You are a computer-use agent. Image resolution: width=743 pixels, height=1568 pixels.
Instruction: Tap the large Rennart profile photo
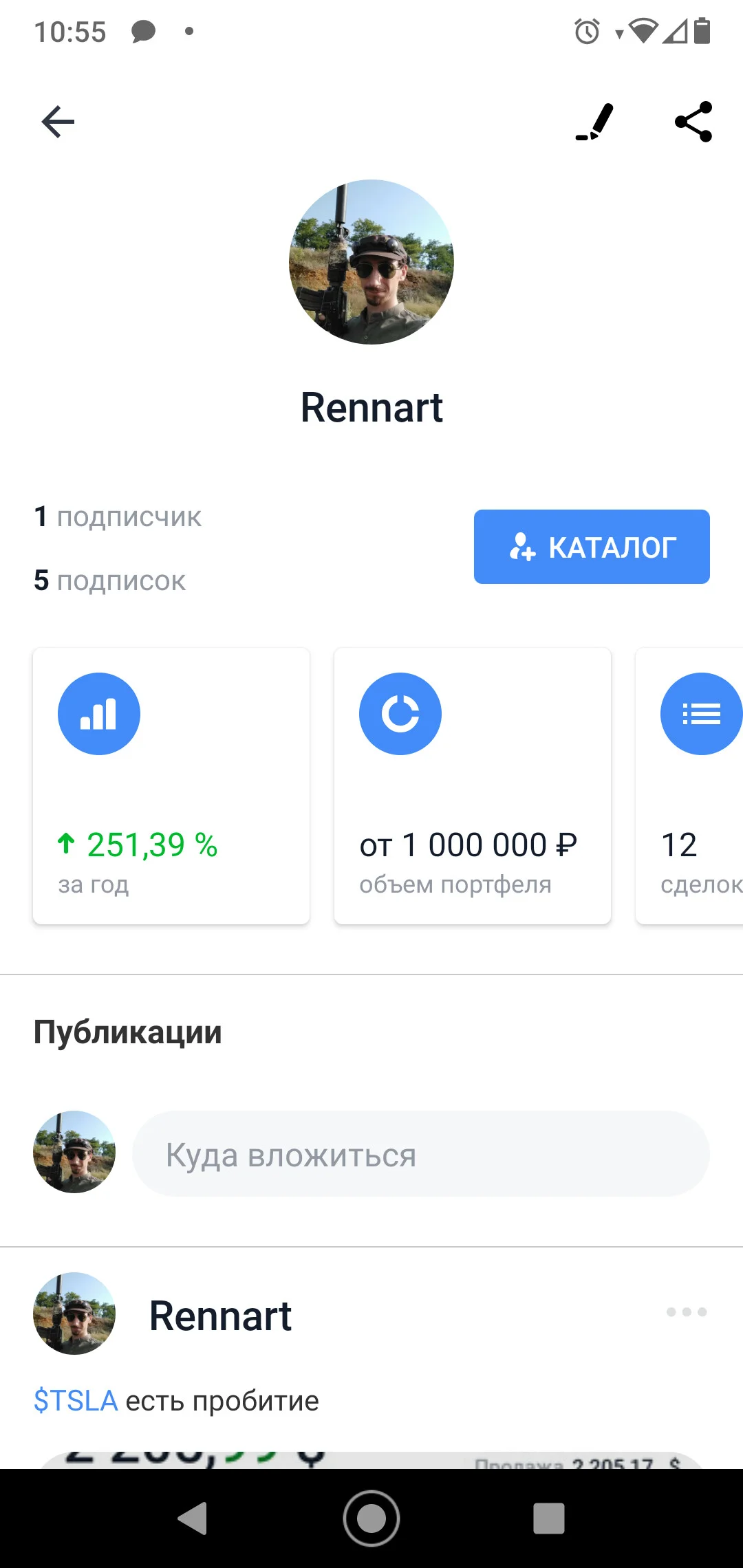[371, 262]
